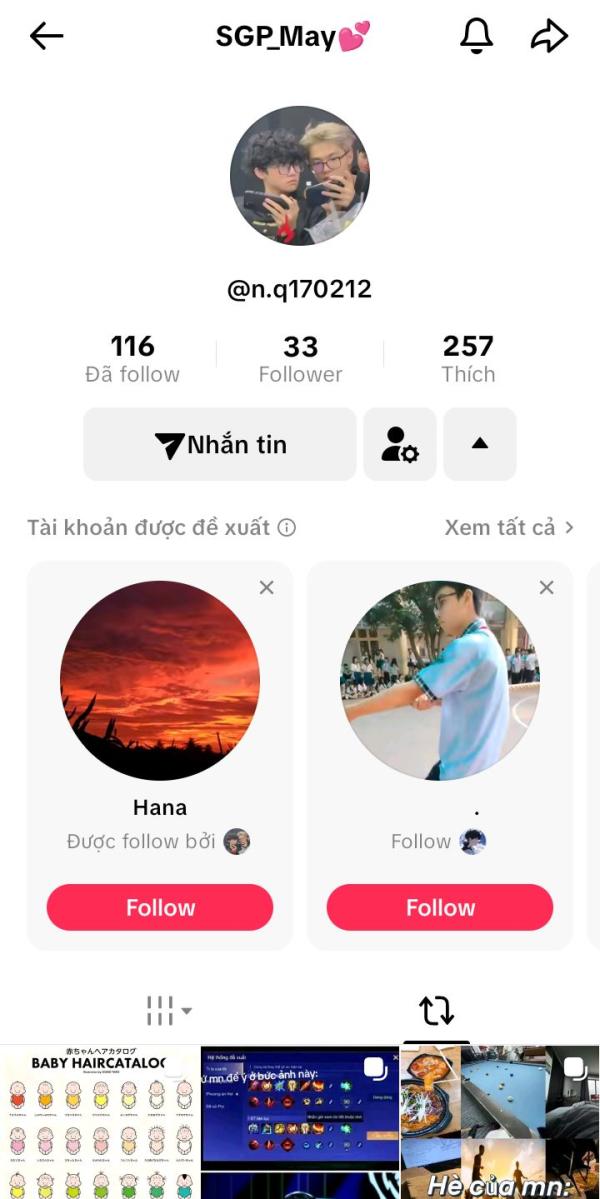Image resolution: width=600 pixels, height=1199 pixels.
Task: Tap the Nhắn tin message button
Action: (220, 445)
